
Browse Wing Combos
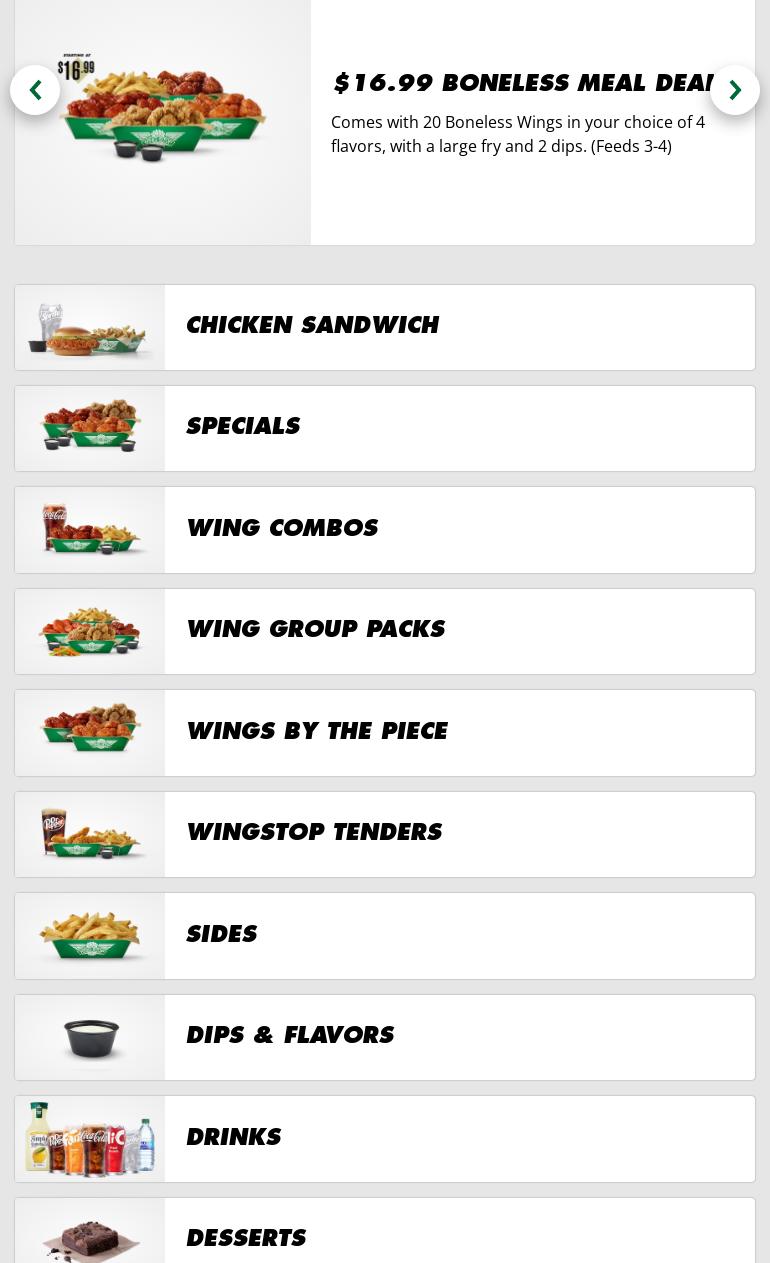click(x=385, y=530)
